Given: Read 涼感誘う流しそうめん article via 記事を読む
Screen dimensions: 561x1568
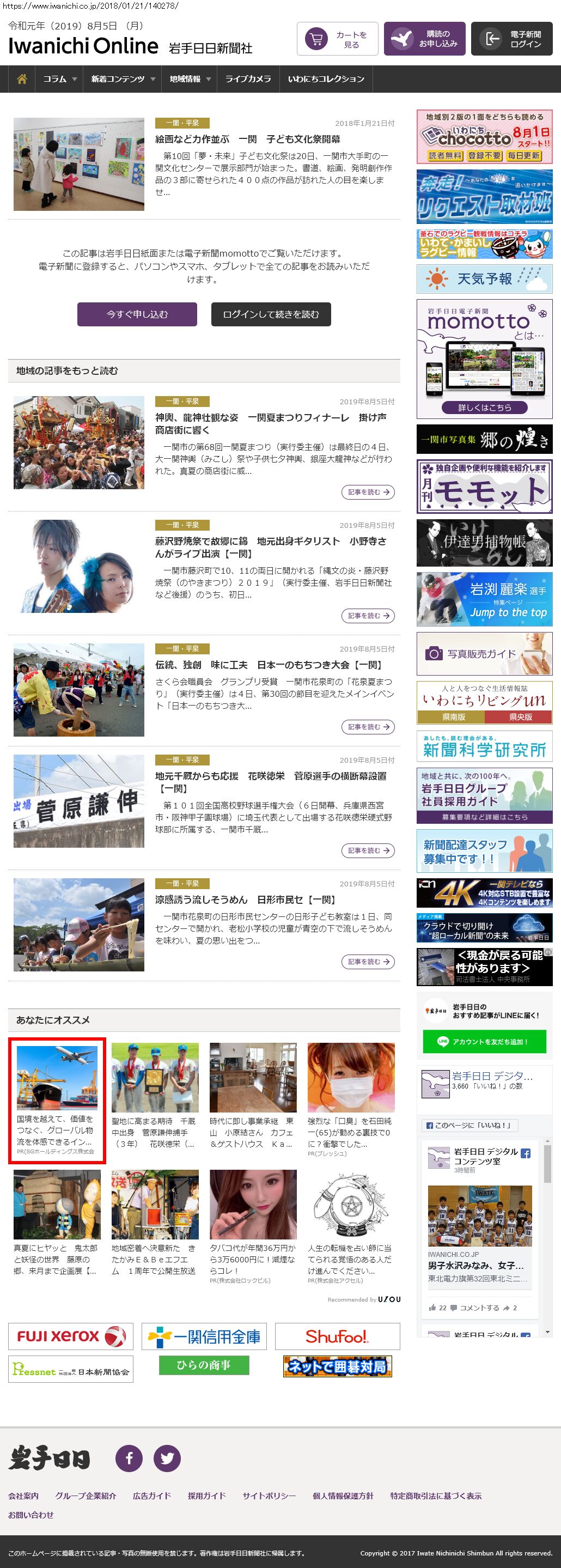Looking at the screenshot, I should [x=368, y=962].
